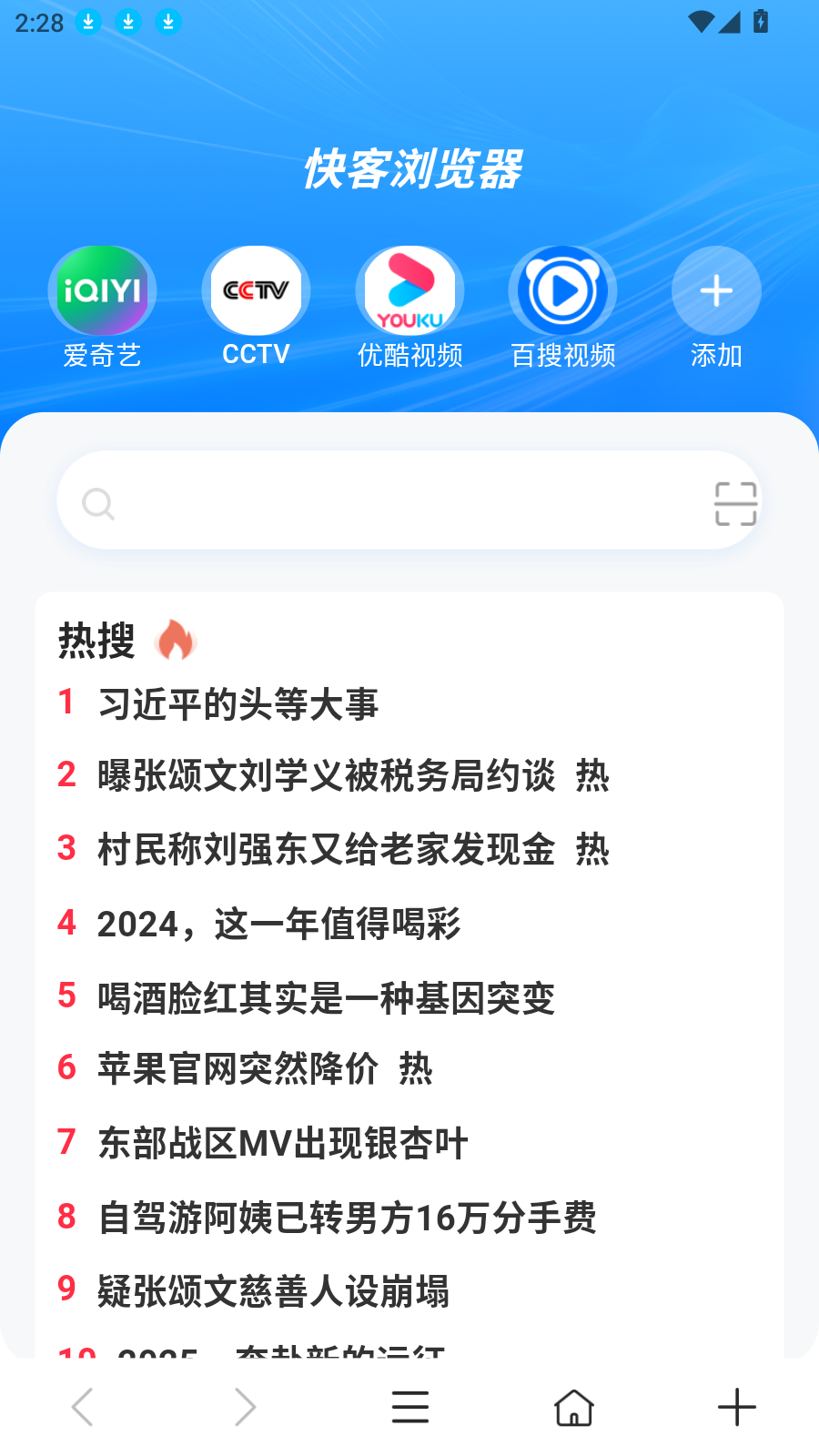The width and height of the screenshot is (819, 1456).
Task: Open the bottom hamburger menu
Action: point(409,1407)
